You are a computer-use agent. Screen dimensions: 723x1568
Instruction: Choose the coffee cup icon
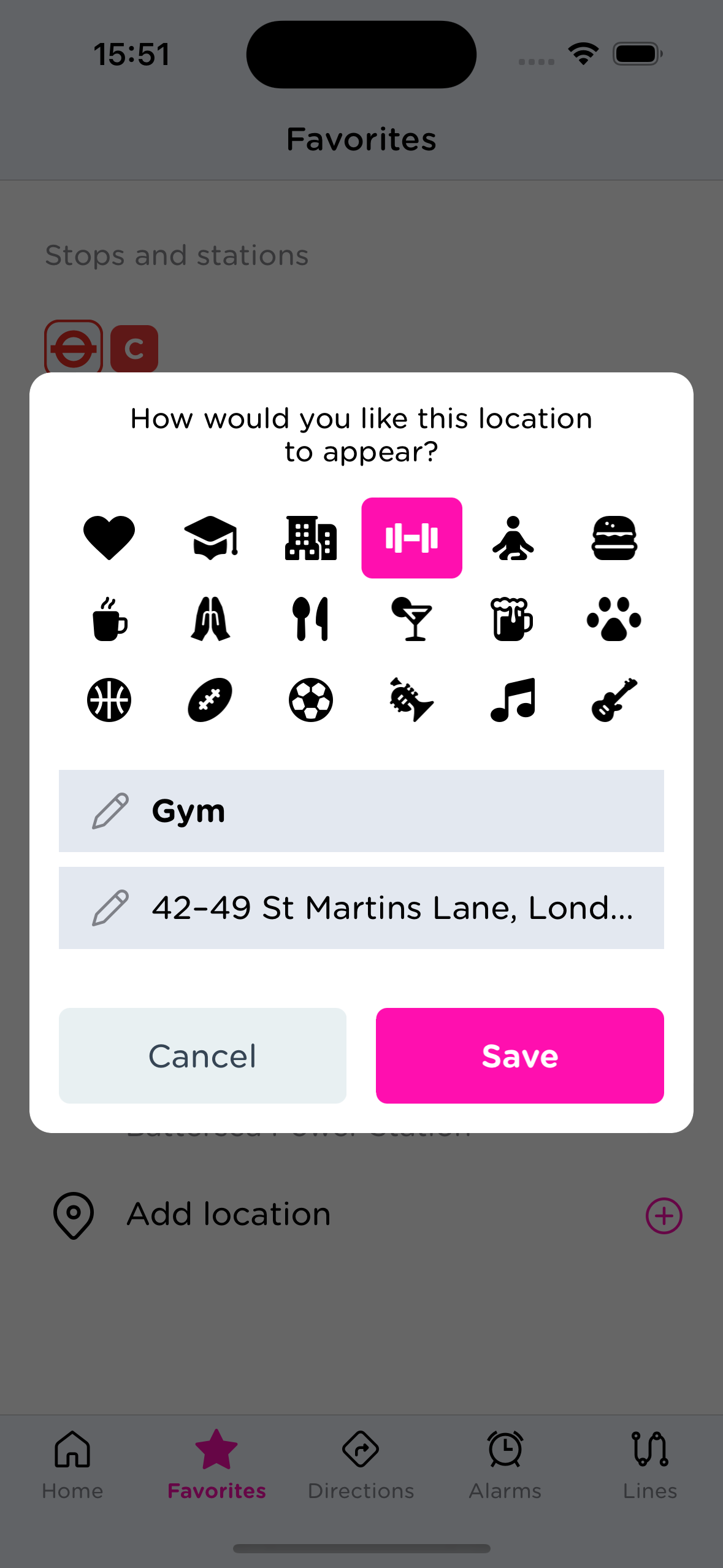click(x=109, y=619)
